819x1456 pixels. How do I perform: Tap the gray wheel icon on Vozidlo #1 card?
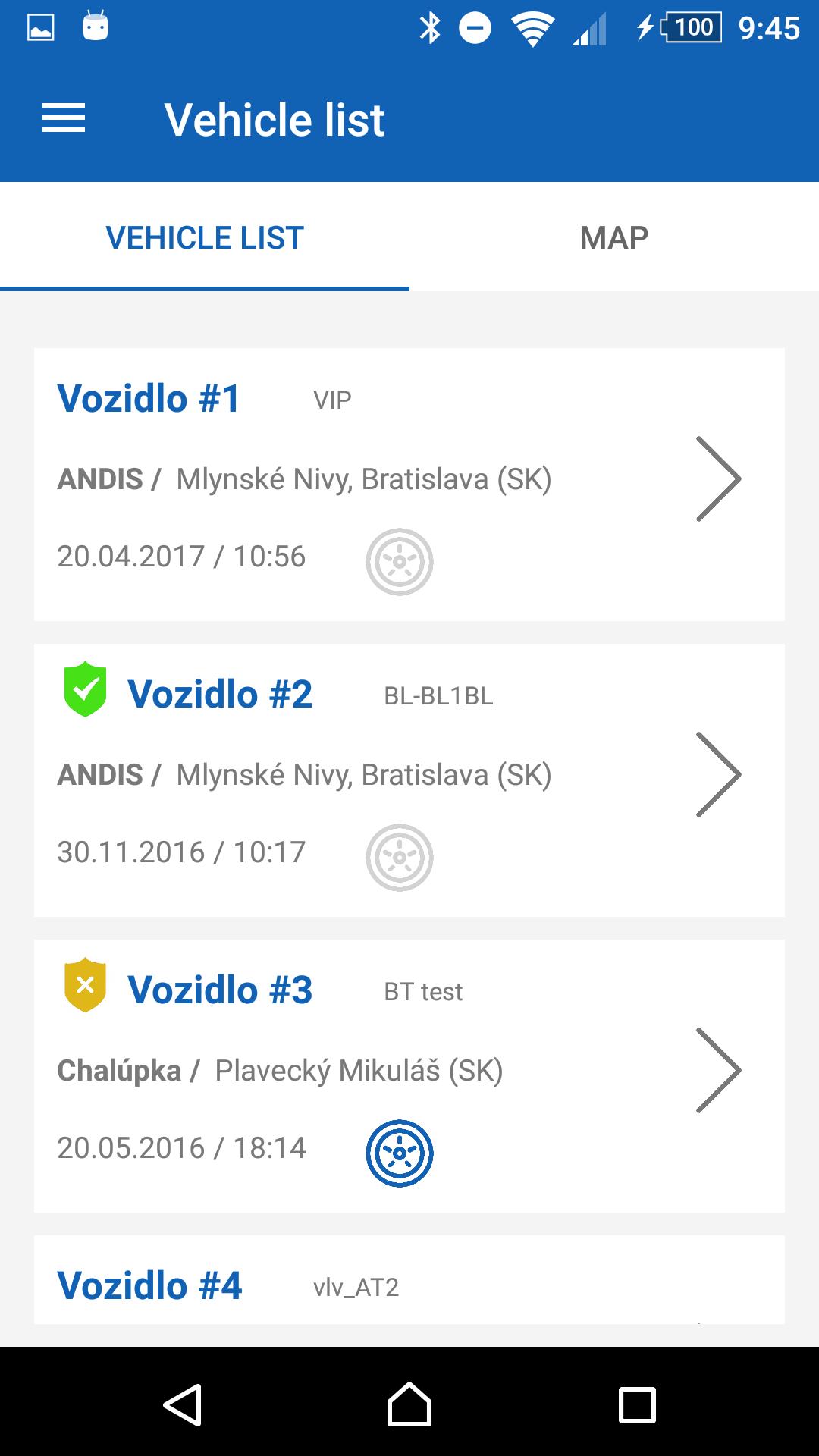pos(400,561)
